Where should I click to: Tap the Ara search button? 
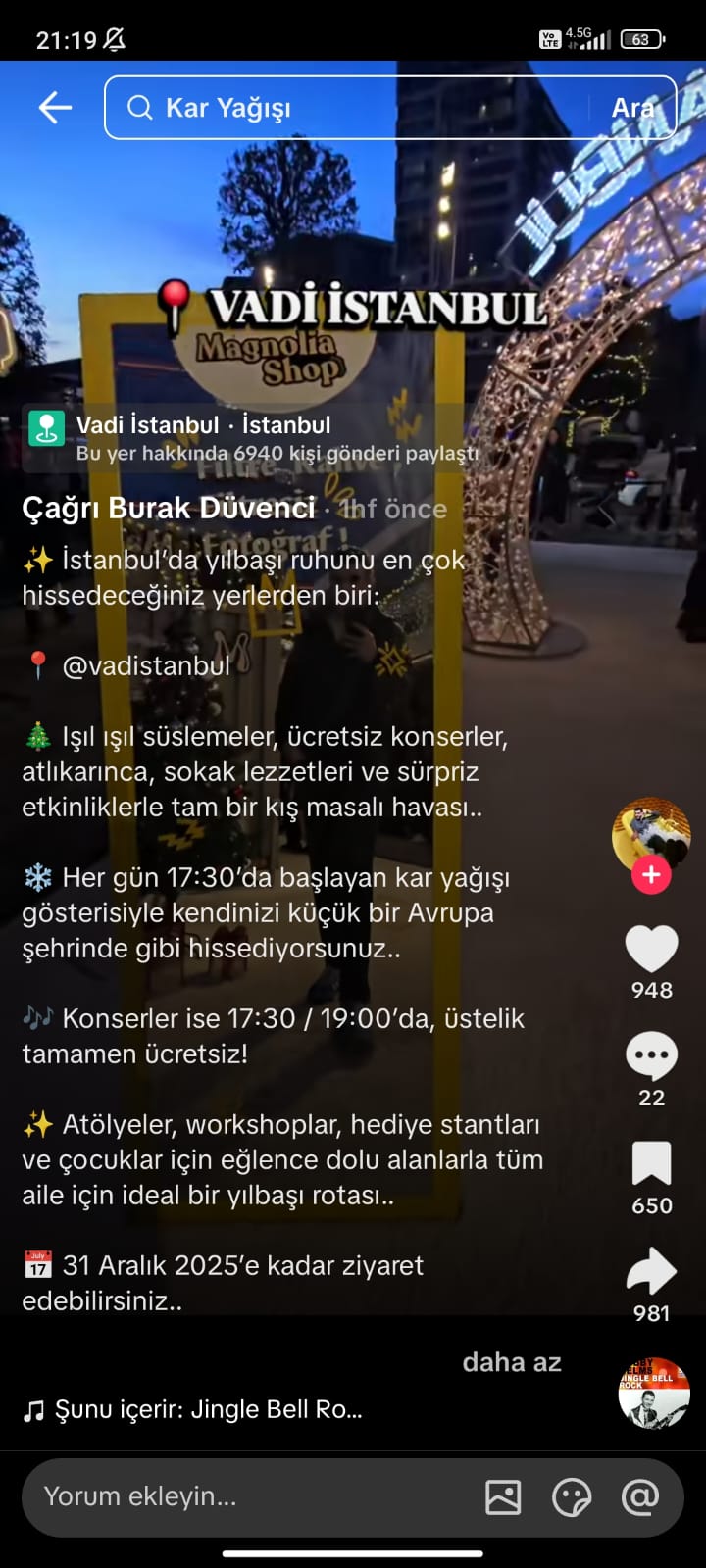tap(632, 108)
